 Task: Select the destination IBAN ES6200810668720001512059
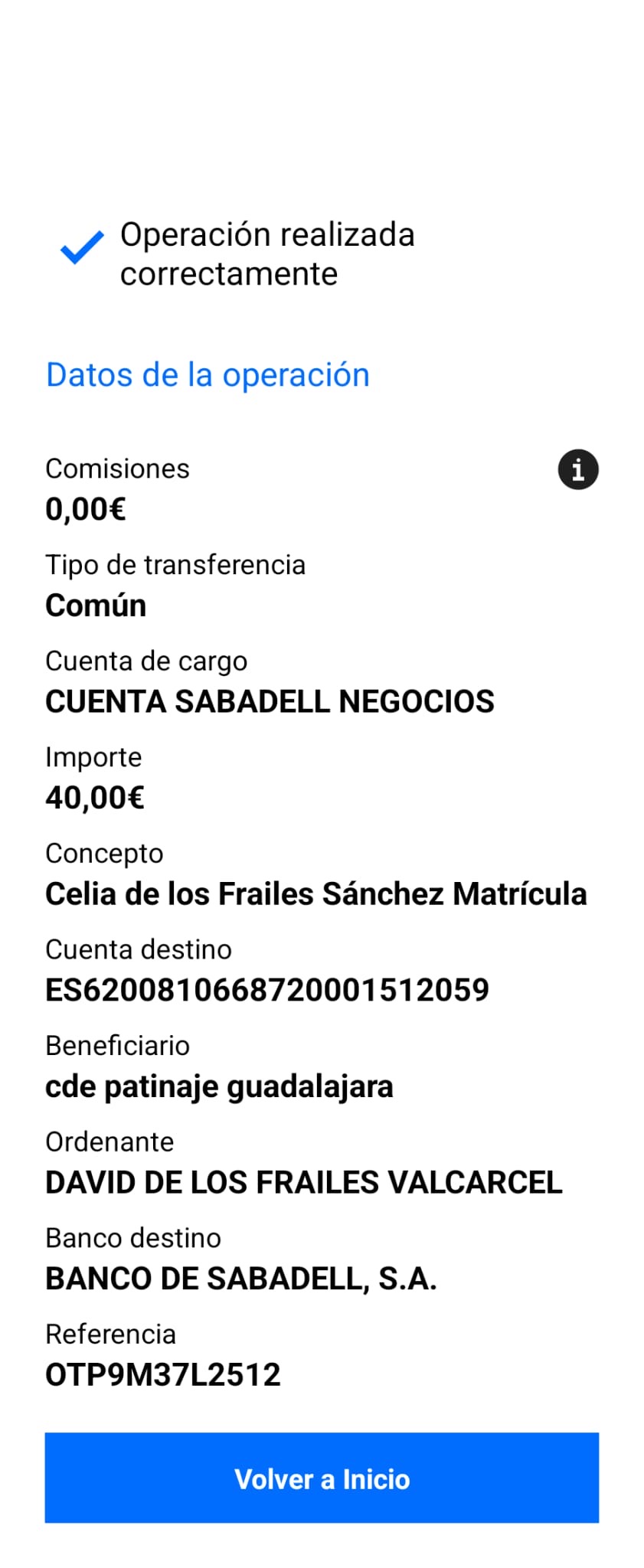267,989
